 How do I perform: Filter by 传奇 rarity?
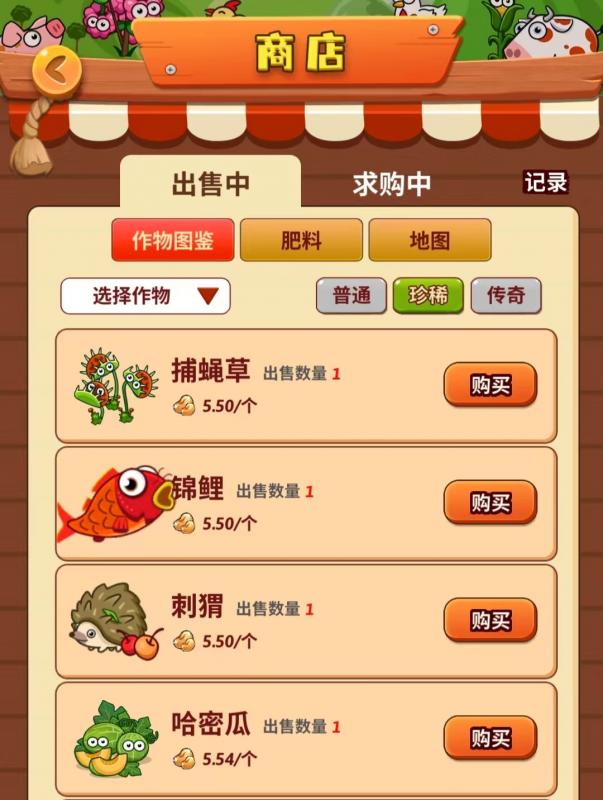[x=506, y=296]
